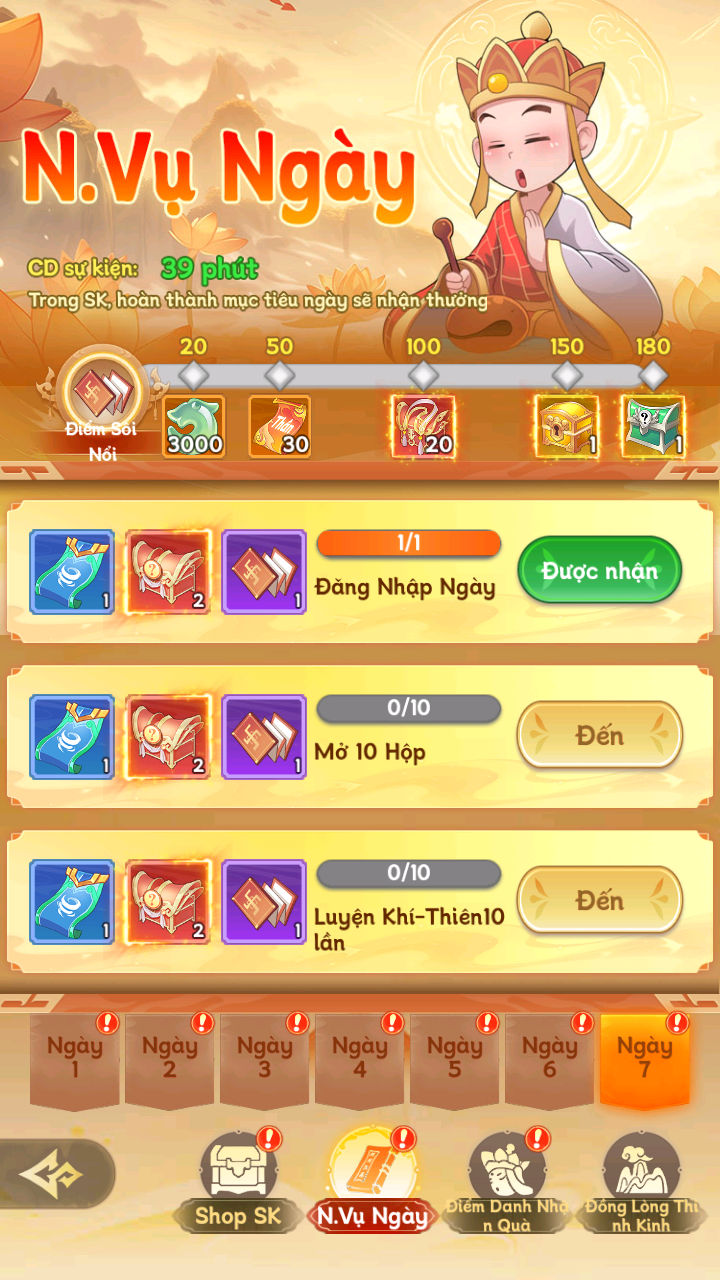720x1280 pixels.
Task: Select the Ngày 7 tab
Action: [645, 1058]
